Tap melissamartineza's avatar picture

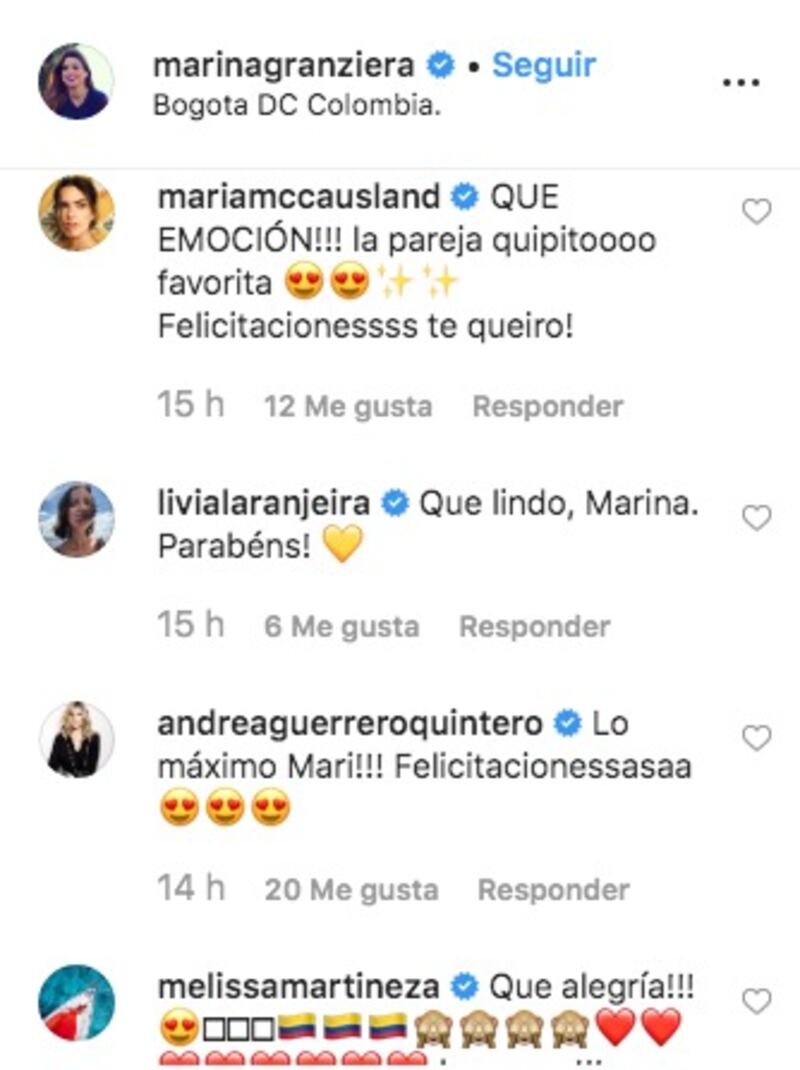tap(76, 1002)
